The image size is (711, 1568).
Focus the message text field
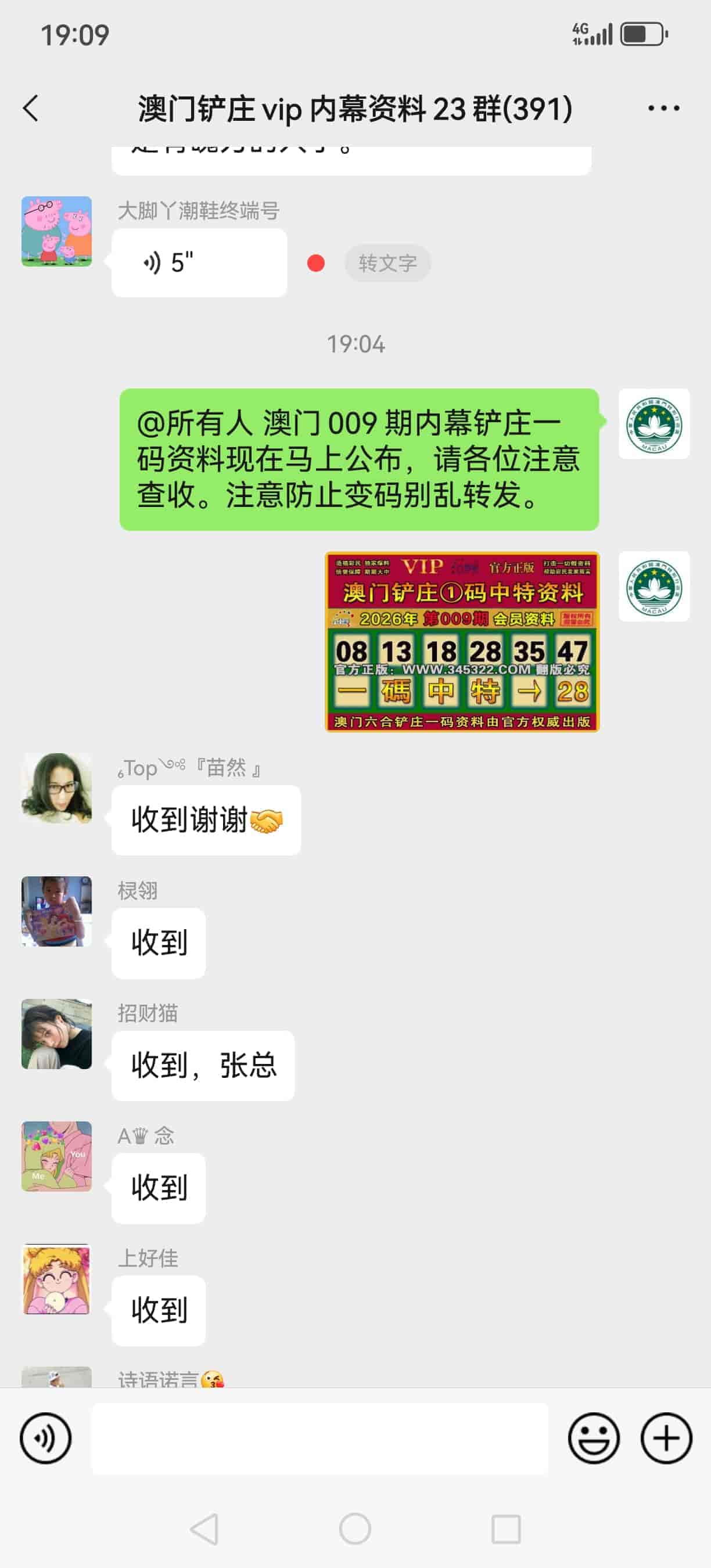[x=319, y=1438]
